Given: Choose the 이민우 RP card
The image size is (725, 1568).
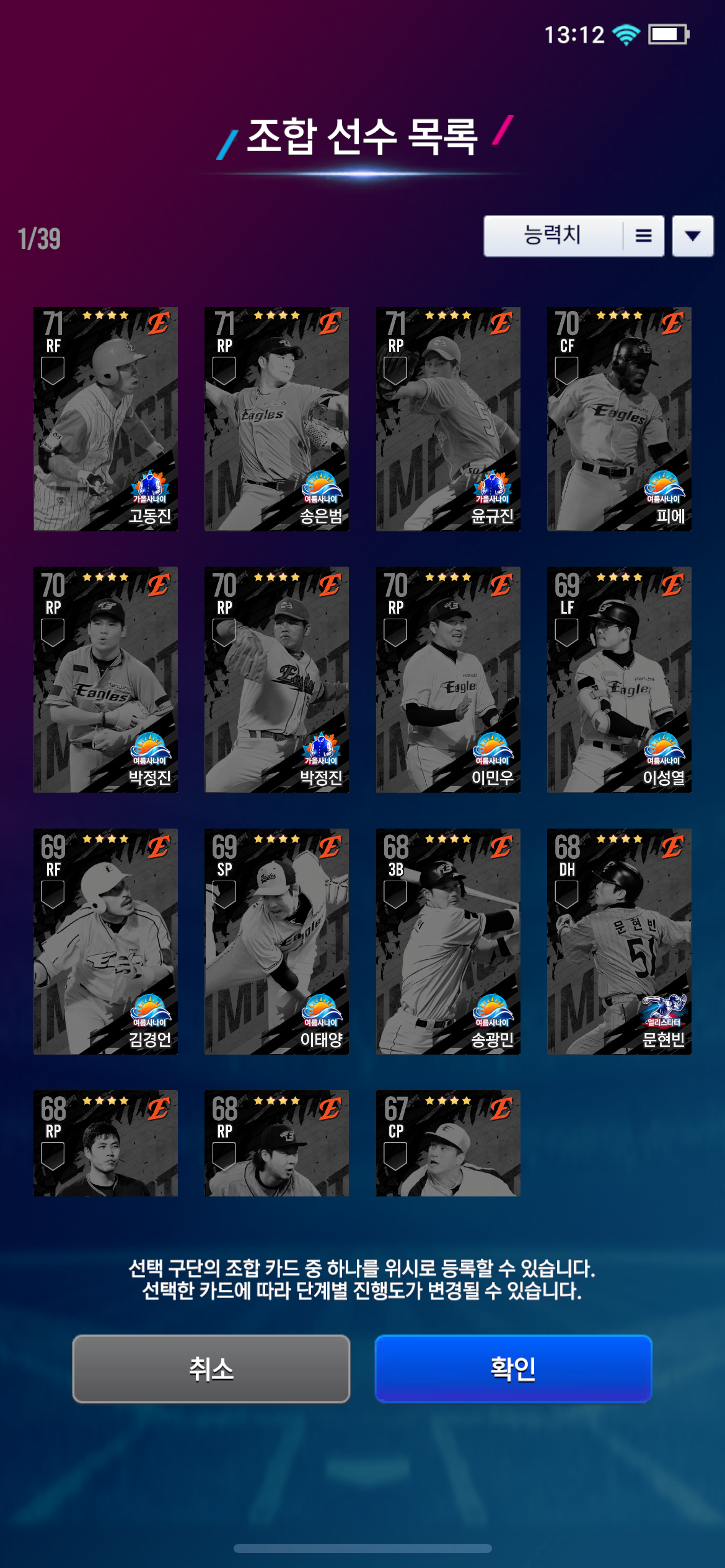Looking at the screenshot, I should 448,679.
